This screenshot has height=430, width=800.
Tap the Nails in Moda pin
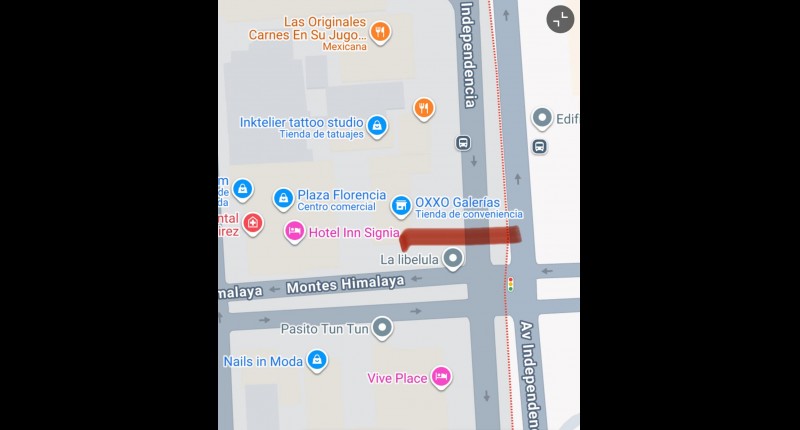[317, 360]
